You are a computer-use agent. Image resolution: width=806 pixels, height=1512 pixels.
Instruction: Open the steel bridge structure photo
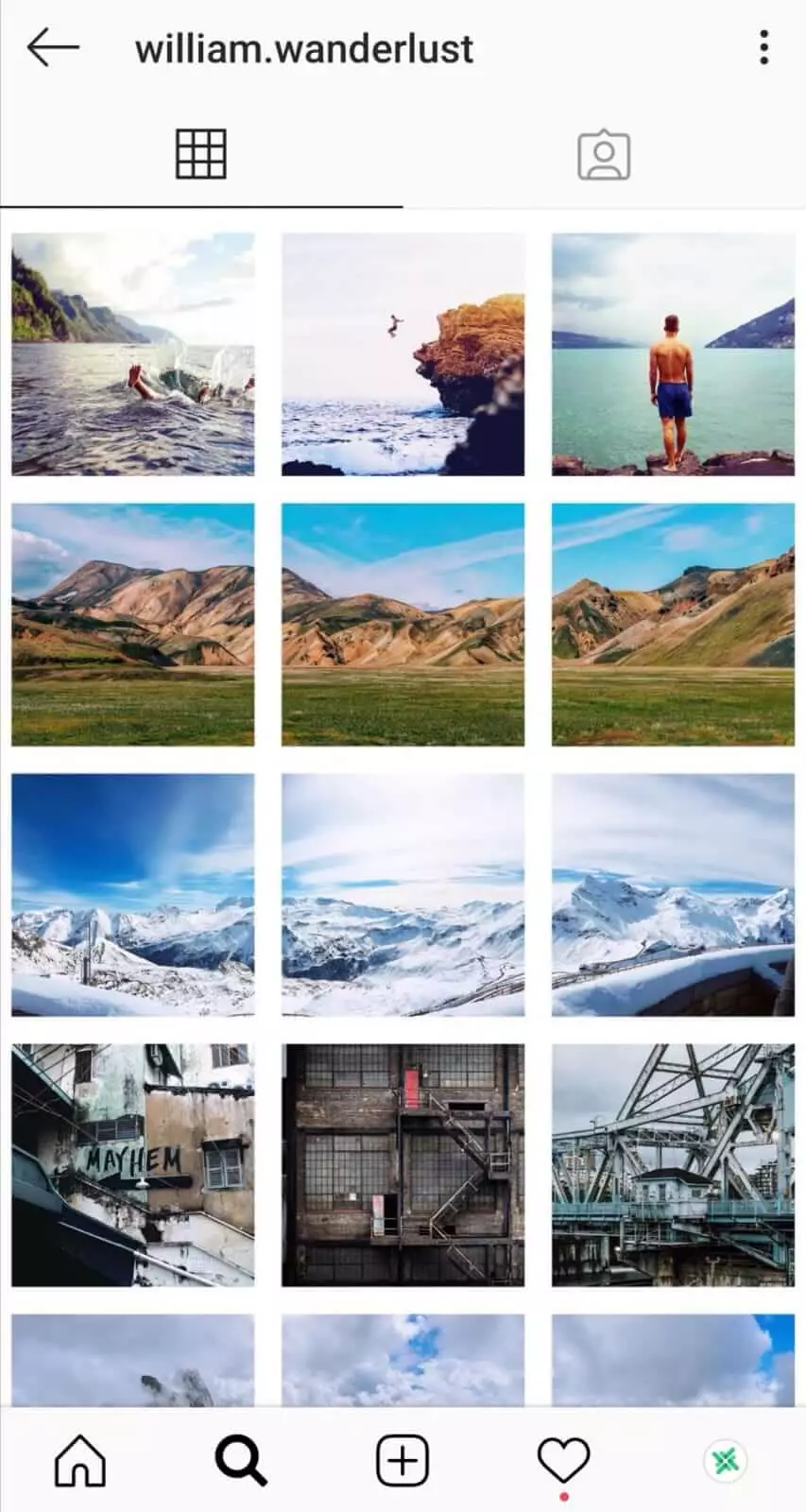click(673, 1165)
